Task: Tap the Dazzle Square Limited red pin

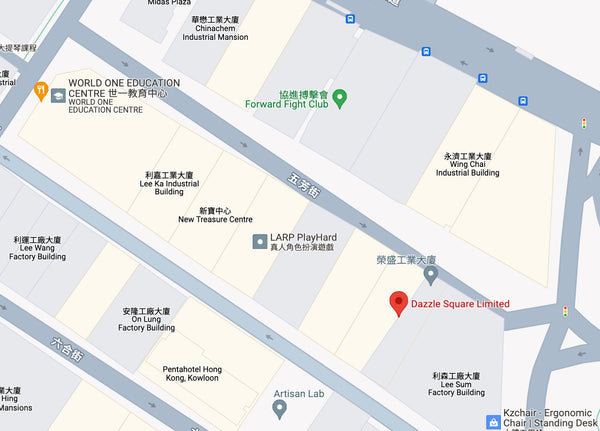Action: pyautogui.click(x=398, y=303)
